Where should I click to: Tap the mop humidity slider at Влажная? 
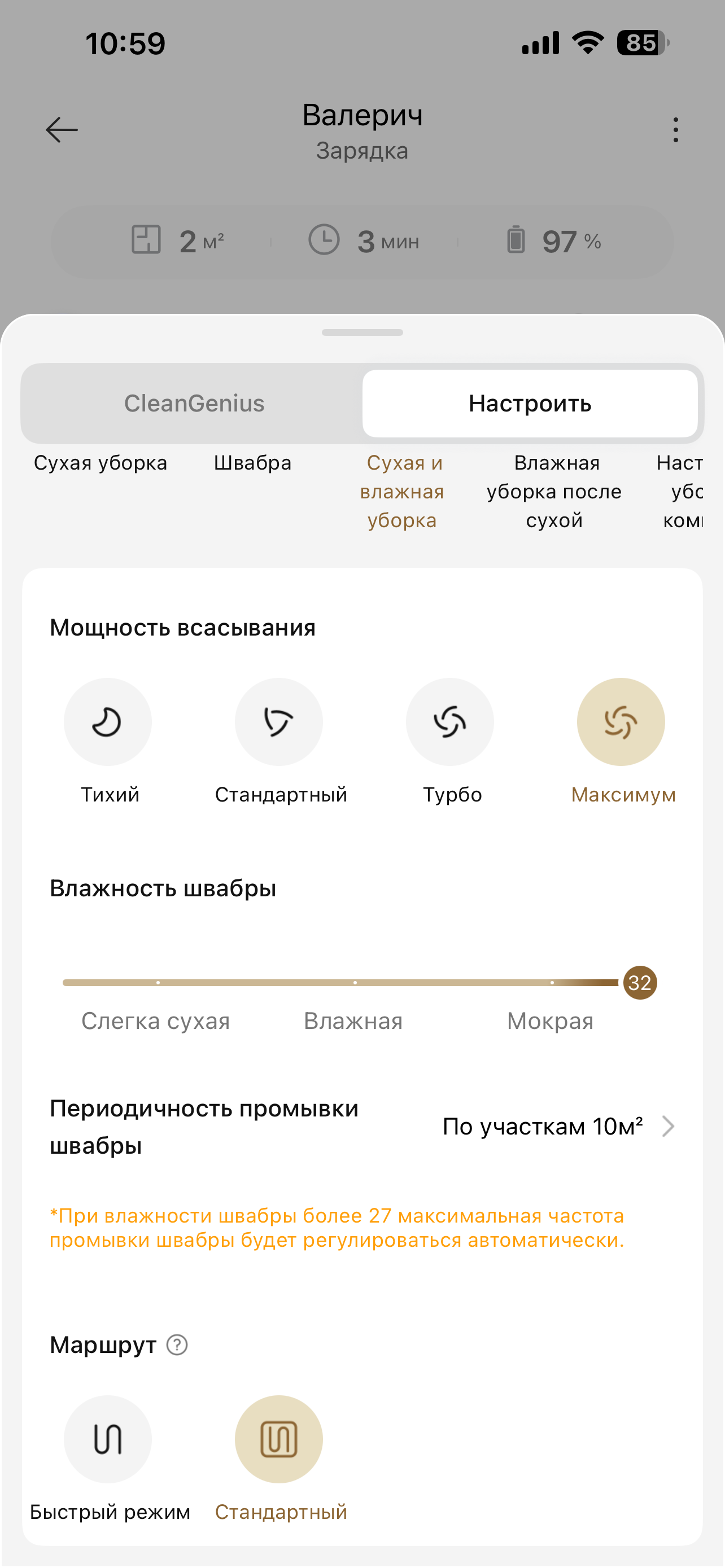pyautogui.click(x=355, y=983)
